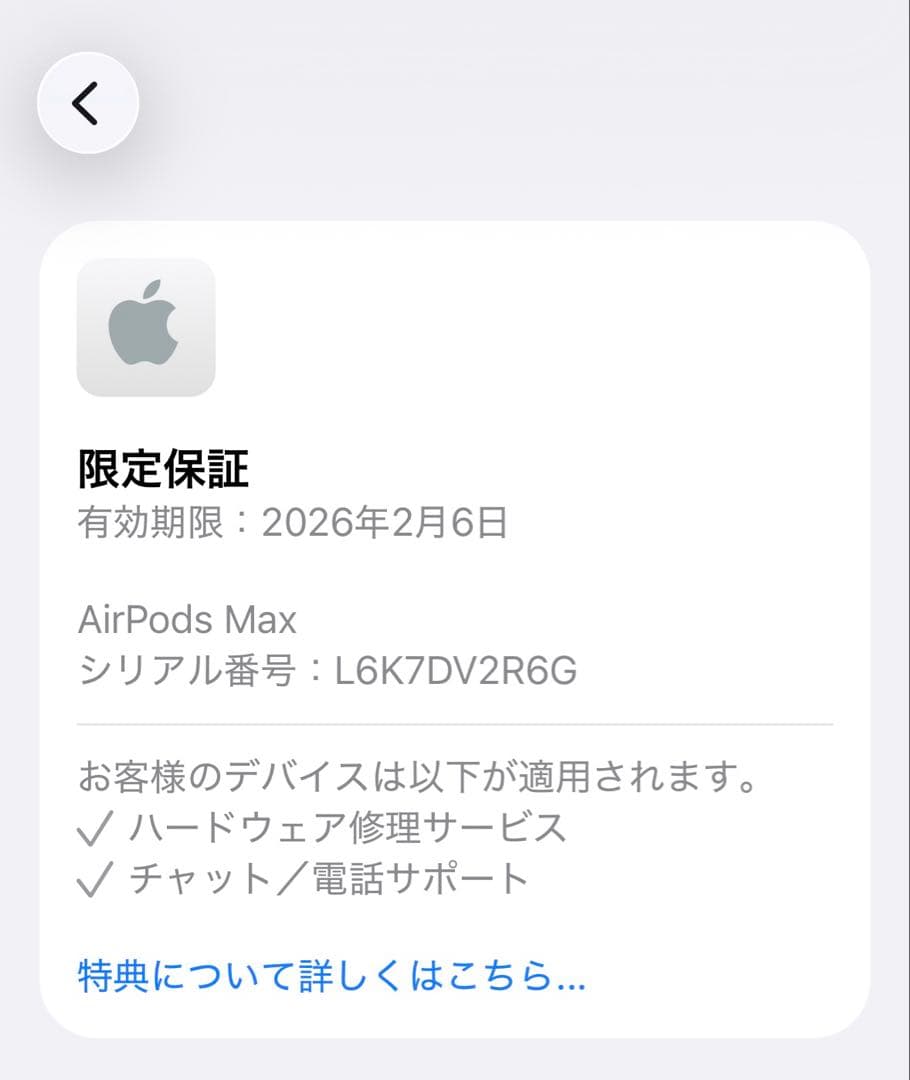910x1080 pixels.
Task: Tap the divider line under serial number
Action: (x=455, y=718)
